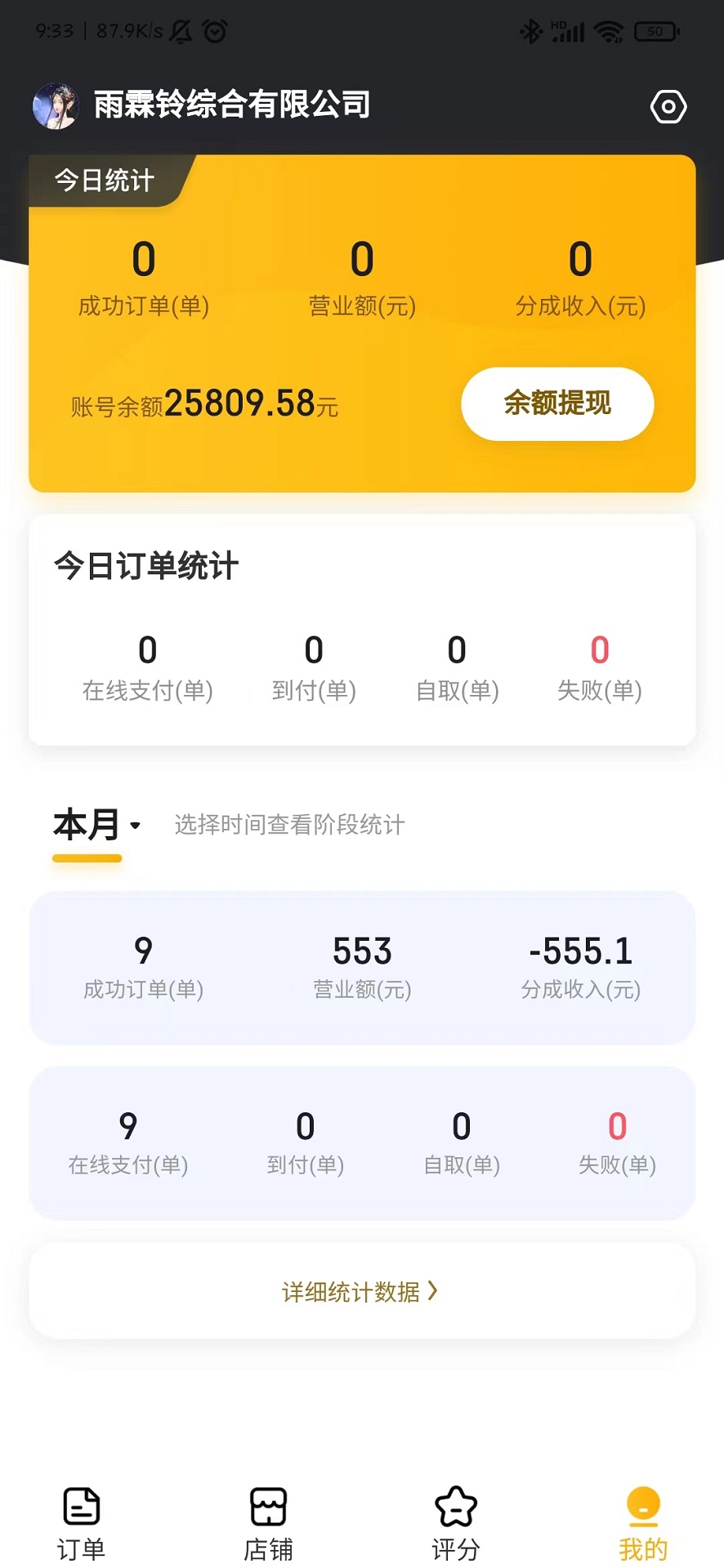Select the 失败(单) failed orders count

[x=599, y=670]
